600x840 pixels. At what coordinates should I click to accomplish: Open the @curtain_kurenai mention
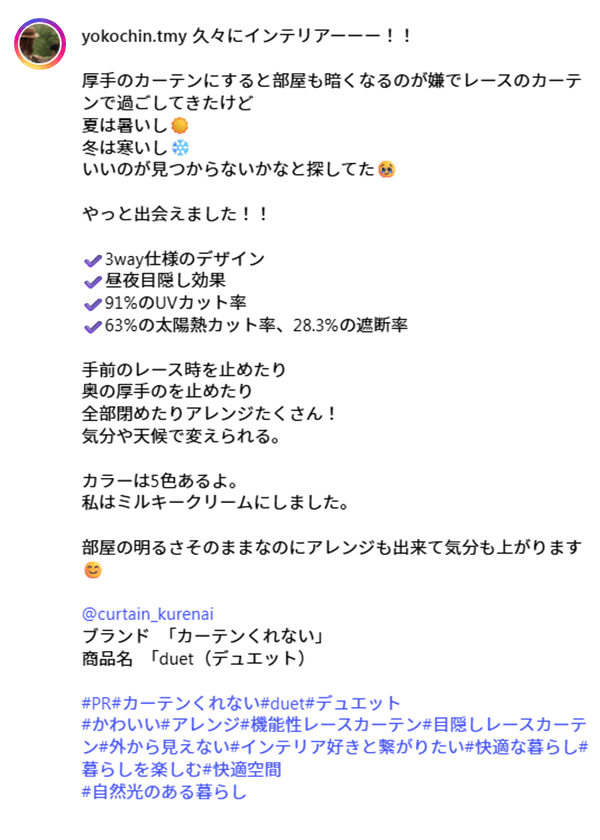pyautogui.click(x=148, y=613)
